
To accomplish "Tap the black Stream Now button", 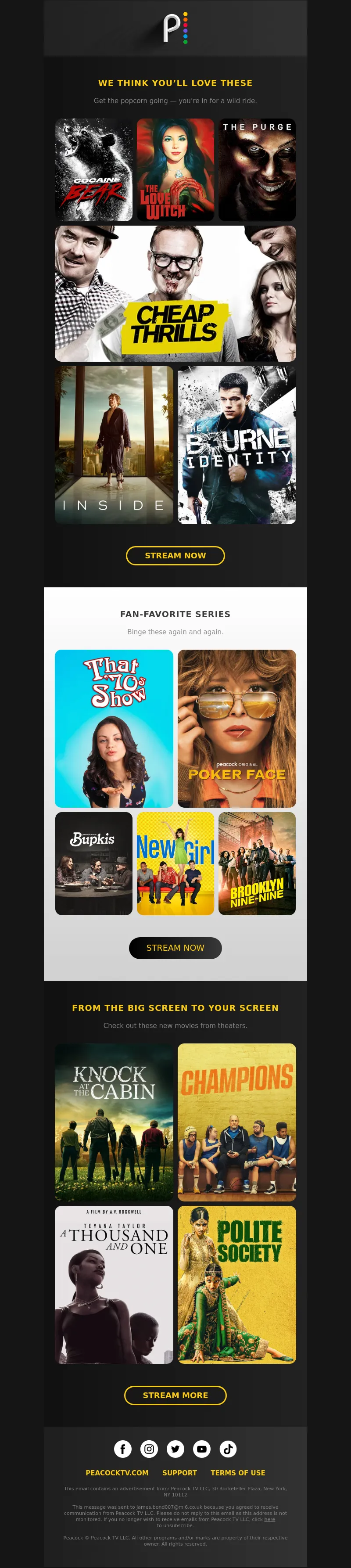I will point(175,948).
